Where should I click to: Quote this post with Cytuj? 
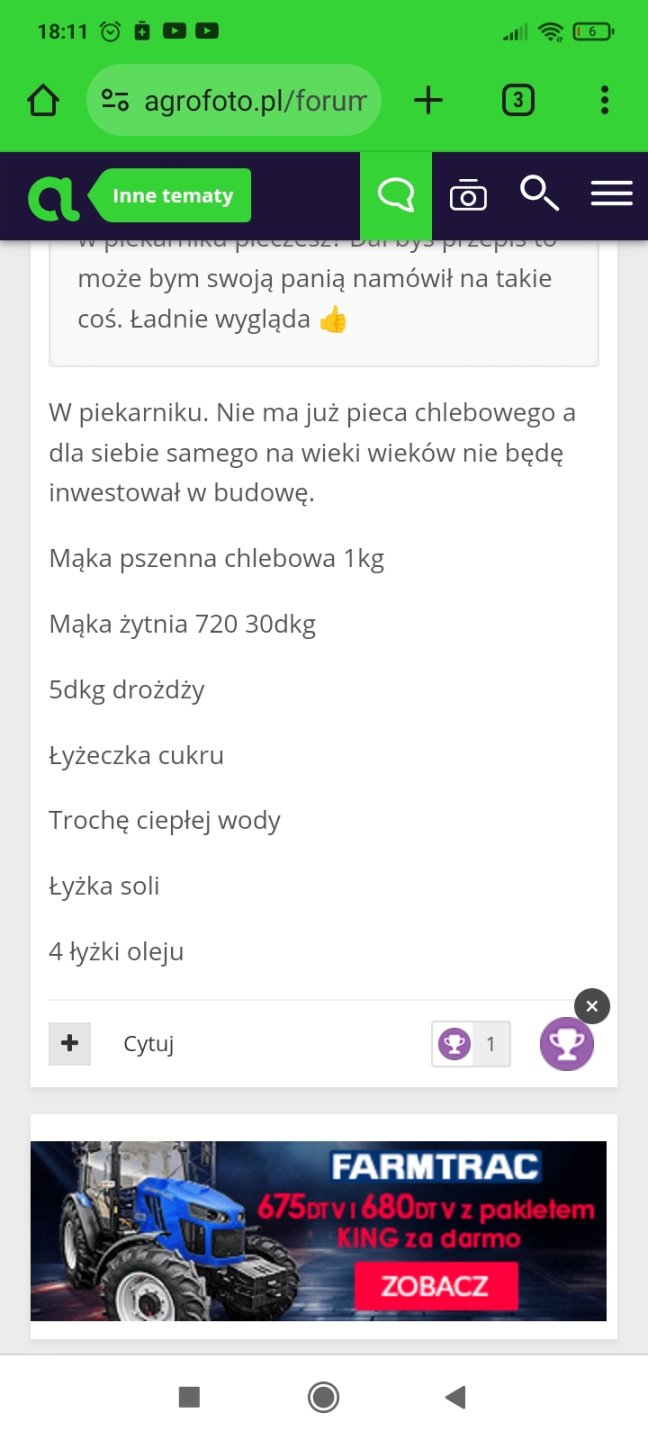tap(149, 1044)
